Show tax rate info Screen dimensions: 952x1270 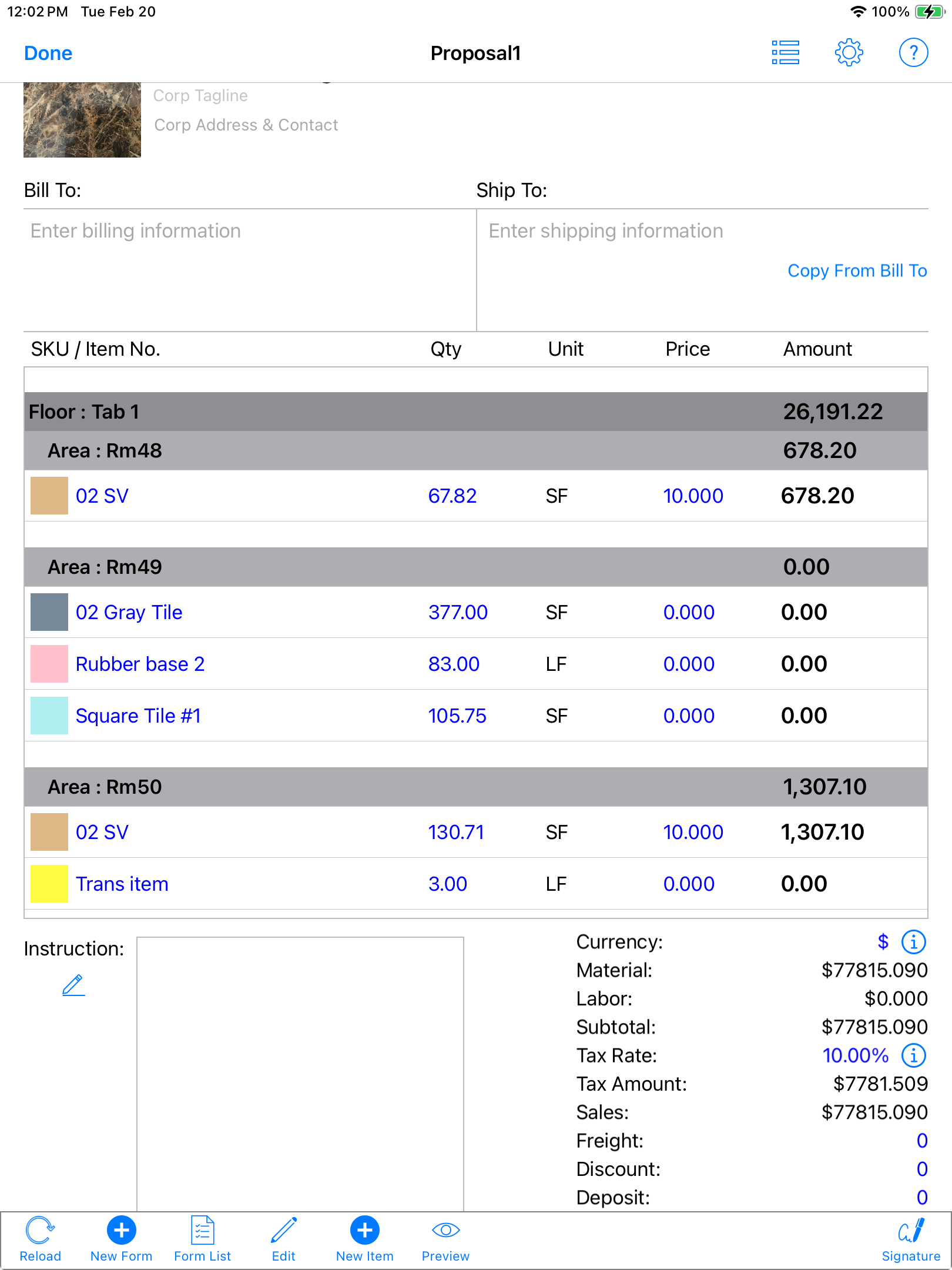(913, 1055)
